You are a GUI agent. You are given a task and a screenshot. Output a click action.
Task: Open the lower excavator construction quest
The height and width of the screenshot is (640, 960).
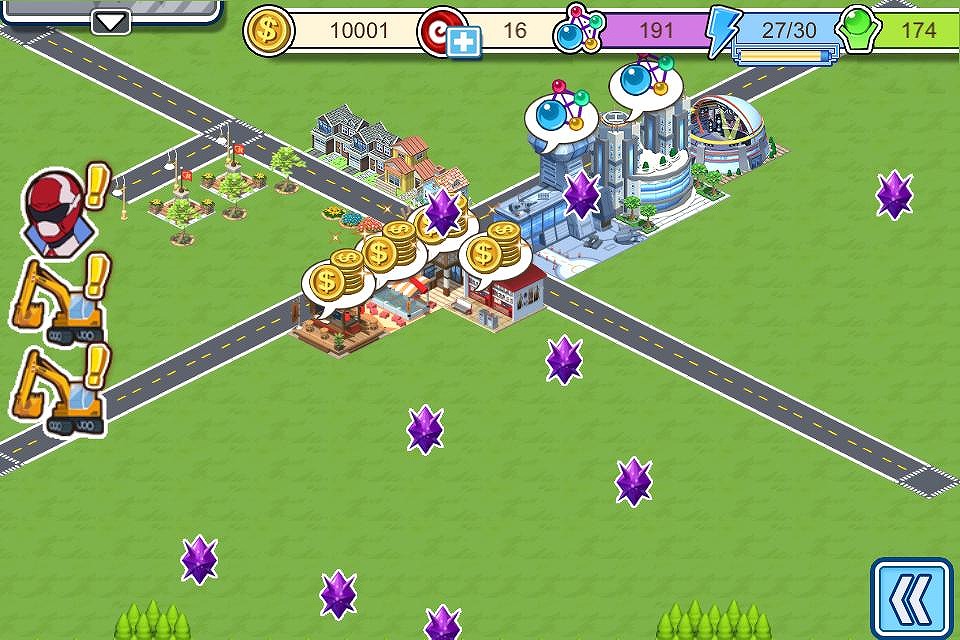61,390
